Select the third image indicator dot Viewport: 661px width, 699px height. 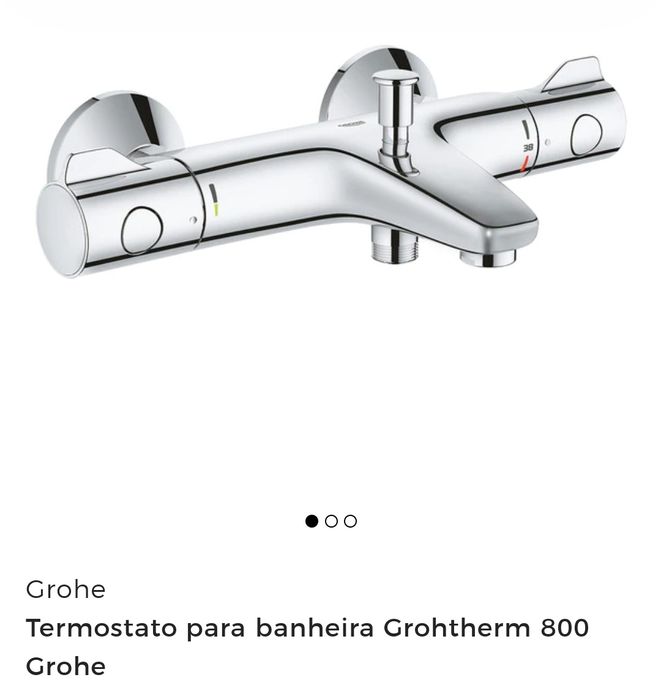point(350,521)
